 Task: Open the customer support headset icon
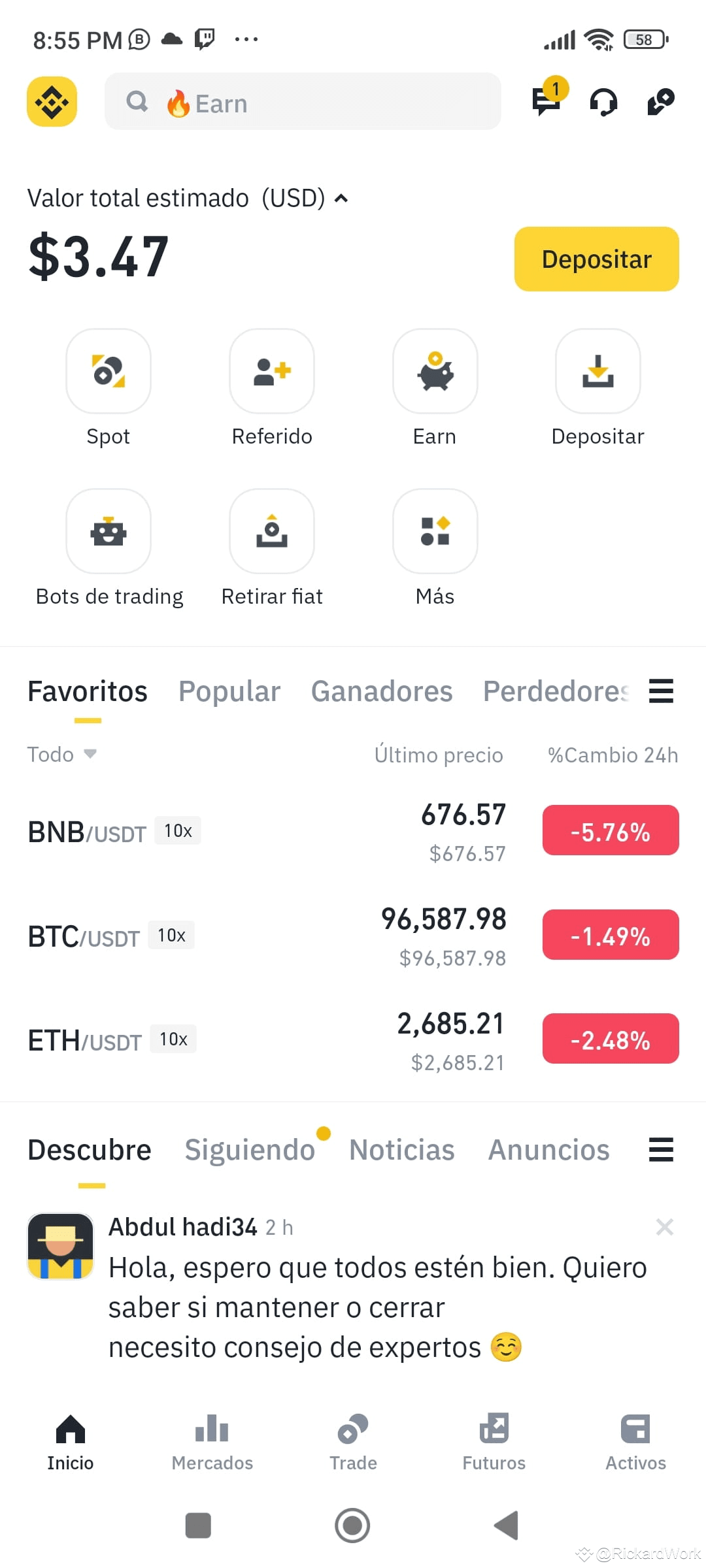coord(603,103)
